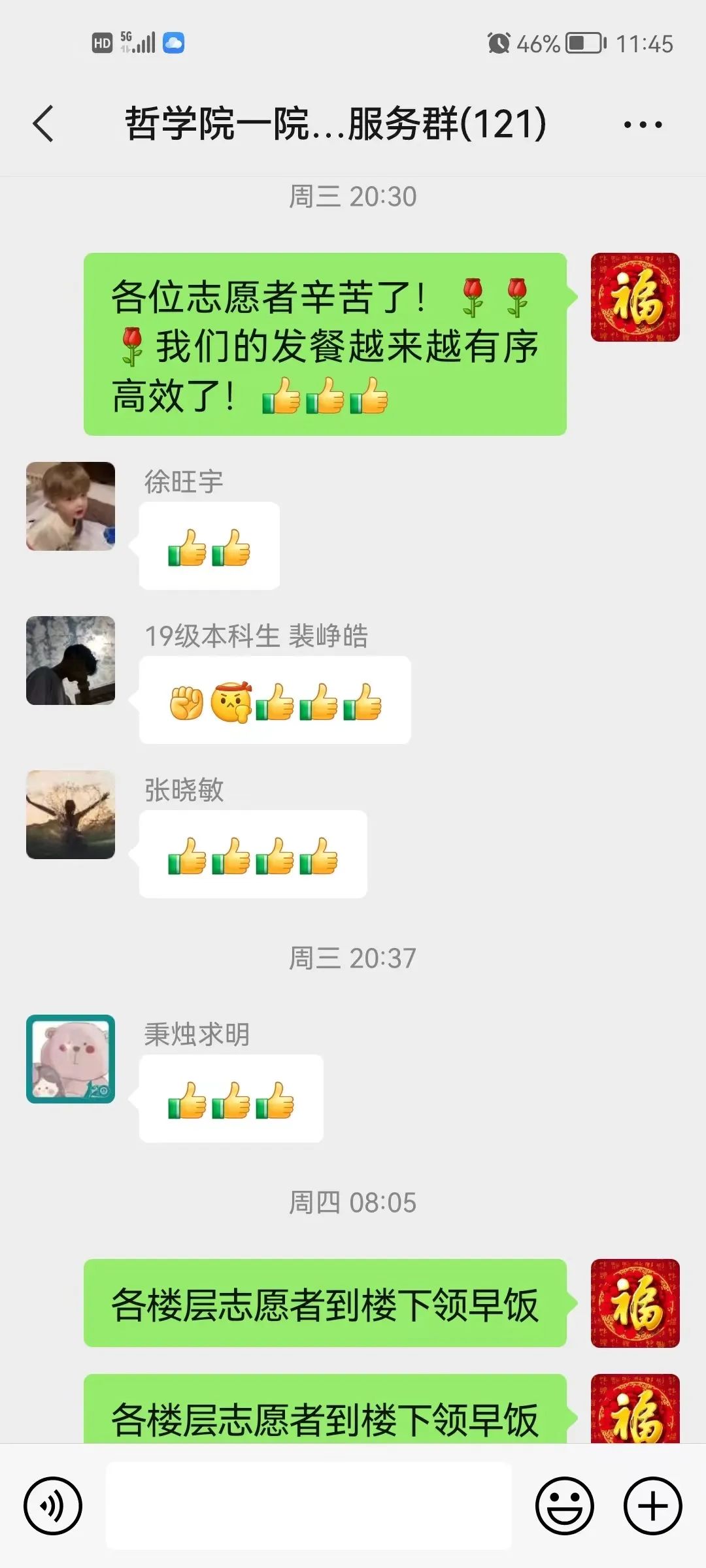Open 徐旺宇's profile avatar

tap(71, 506)
